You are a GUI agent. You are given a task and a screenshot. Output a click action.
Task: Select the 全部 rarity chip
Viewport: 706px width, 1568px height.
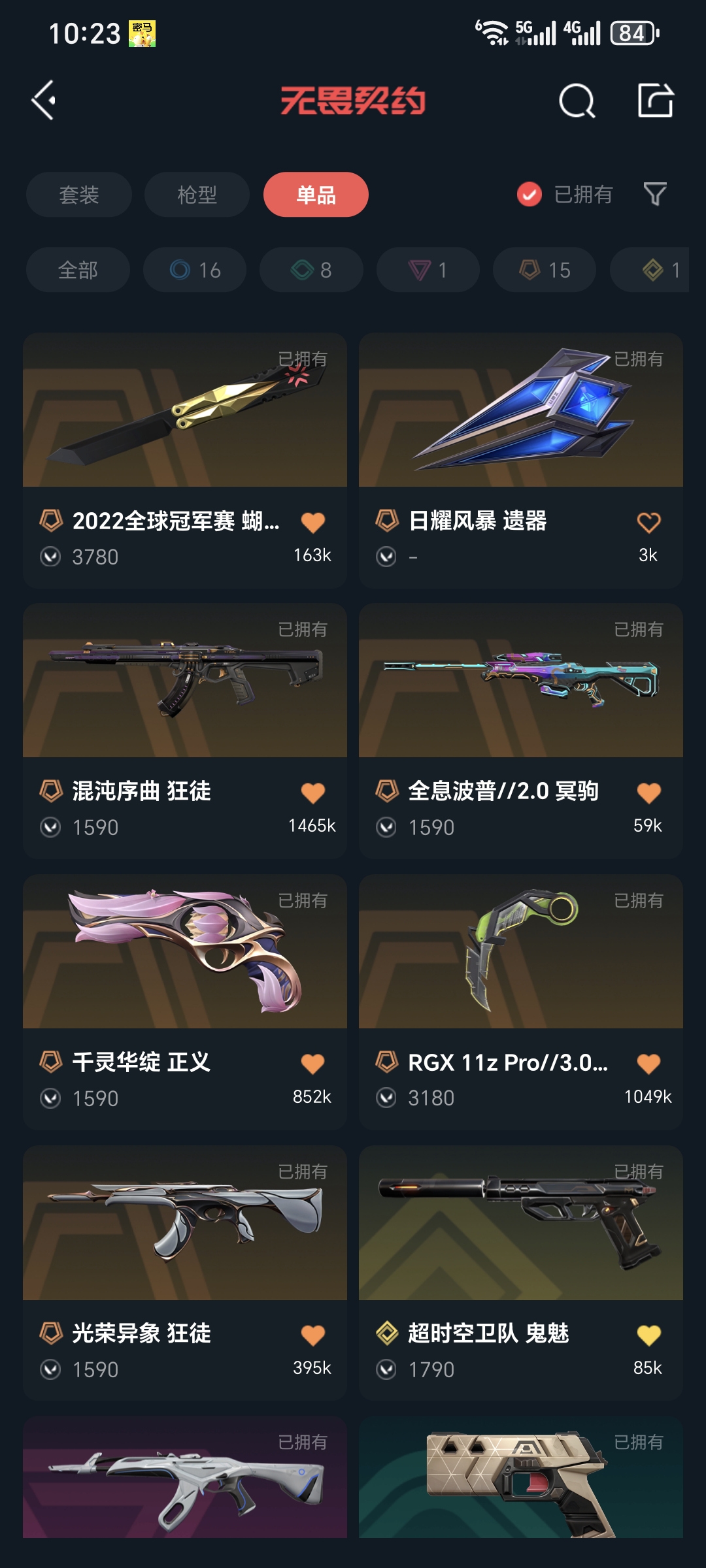pyautogui.click(x=78, y=270)
